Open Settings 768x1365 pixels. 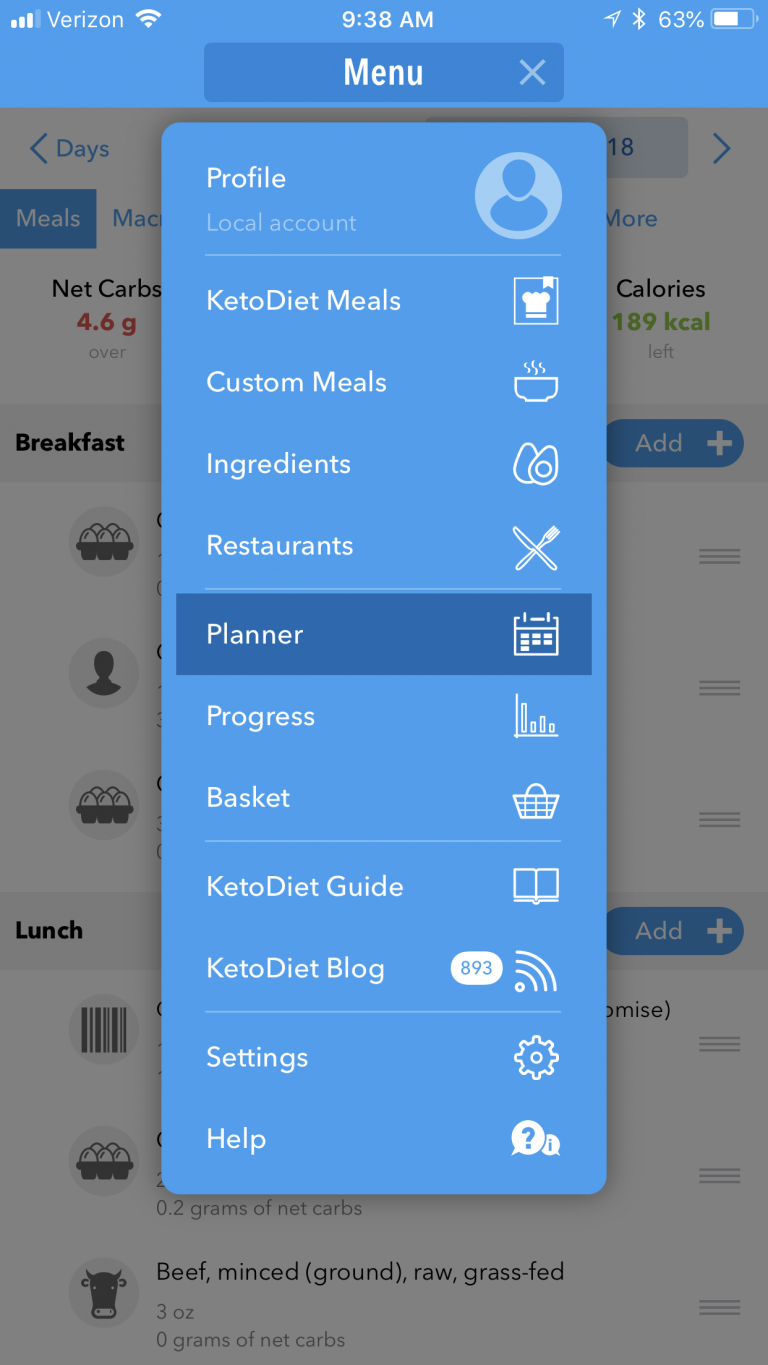tap(383, 1057)
